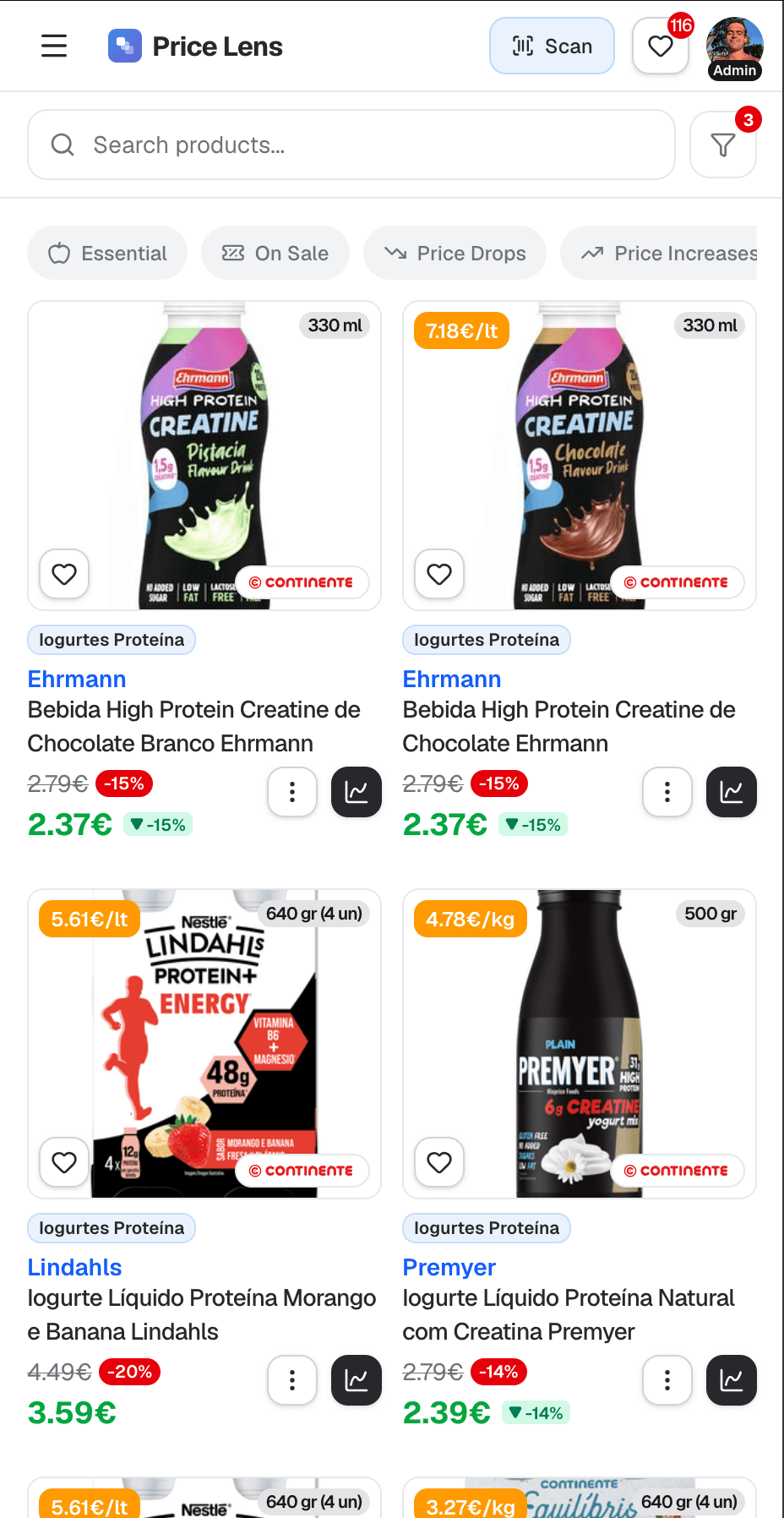The image size is (784, 1518).
Task: Open price chart for Lindahls Iogurte Líquido
Action: 356,1380
